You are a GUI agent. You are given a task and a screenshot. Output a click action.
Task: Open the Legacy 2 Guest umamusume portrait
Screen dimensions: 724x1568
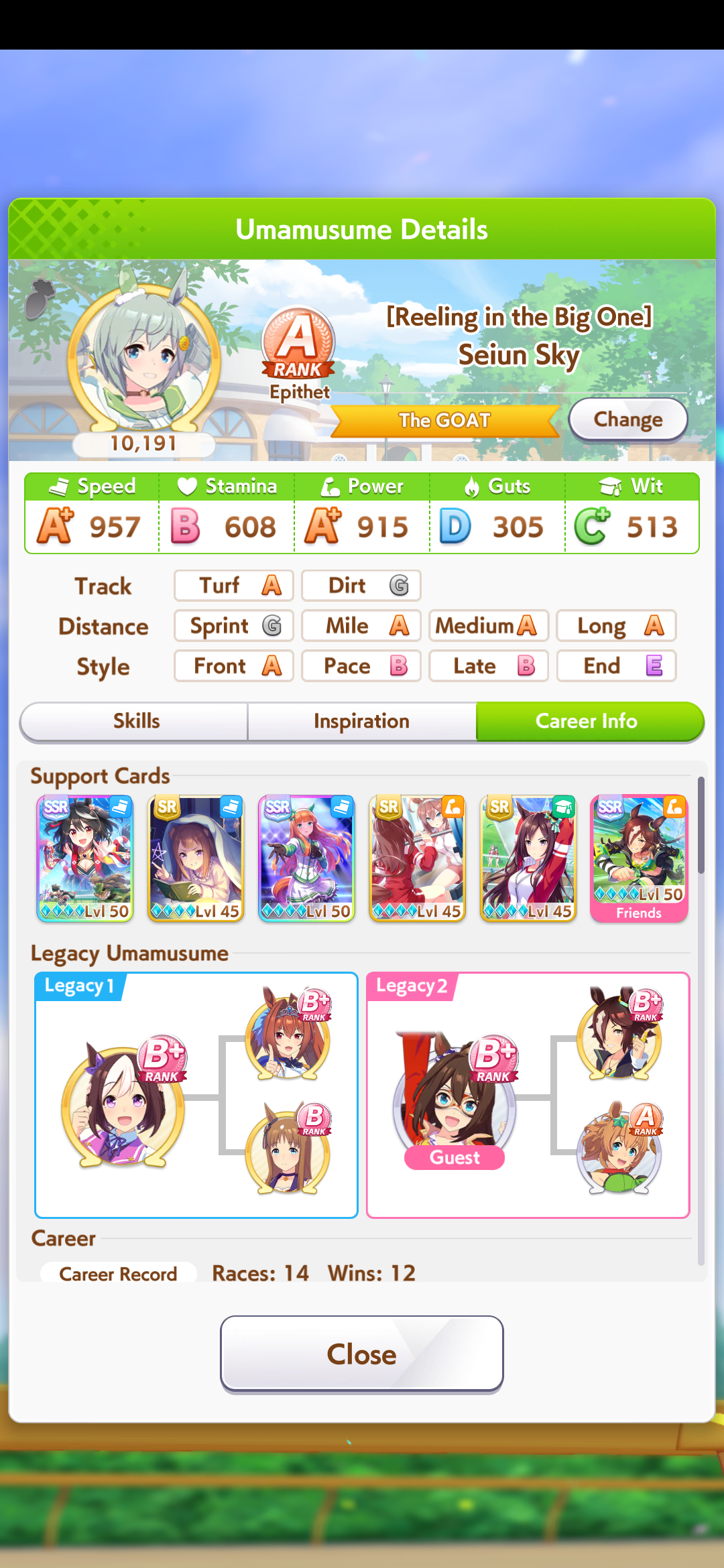[x=455, y=1099]
